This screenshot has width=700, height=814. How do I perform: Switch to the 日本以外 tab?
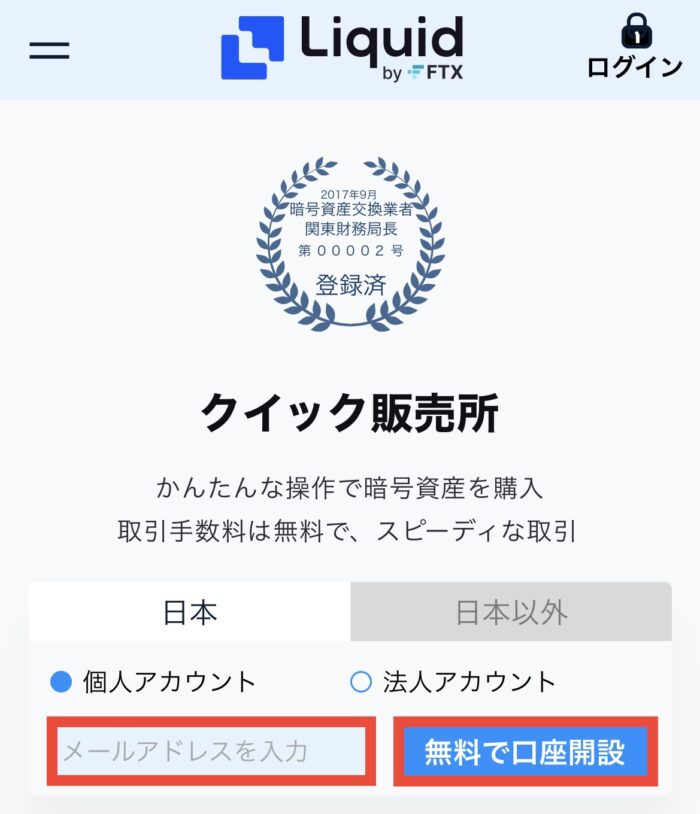click(x=511, y=612)
